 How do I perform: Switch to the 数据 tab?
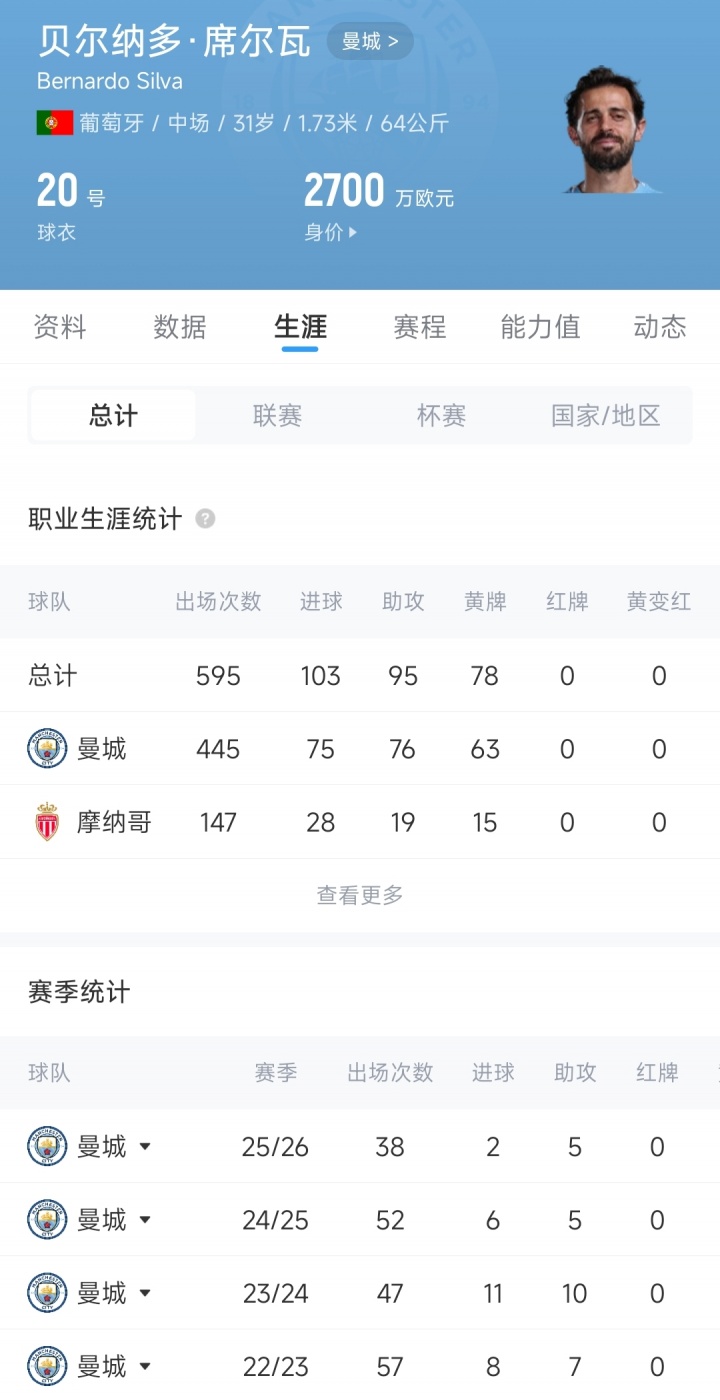(180, 327)
